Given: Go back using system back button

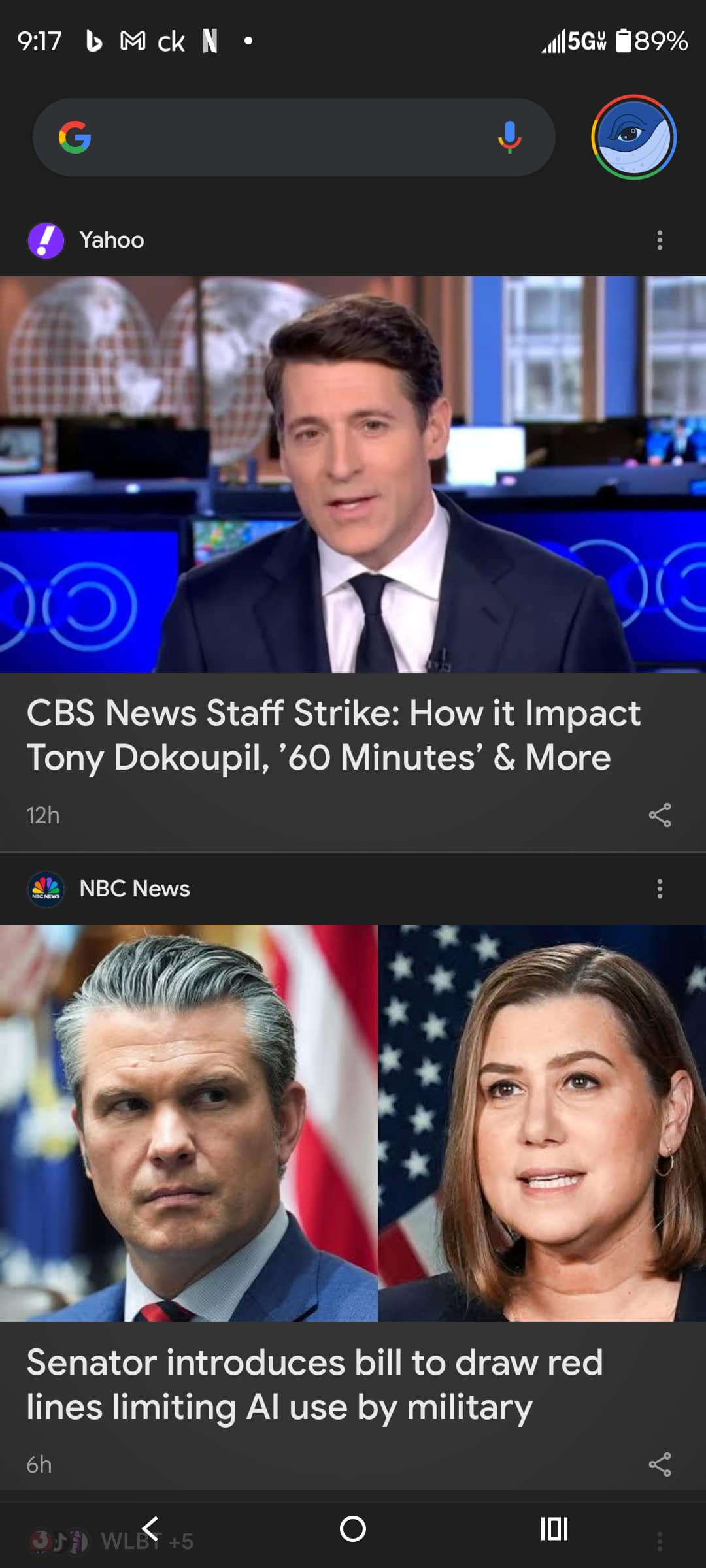Looking at the screenshot, I should pyautogui.click(x=151, y=1529).
